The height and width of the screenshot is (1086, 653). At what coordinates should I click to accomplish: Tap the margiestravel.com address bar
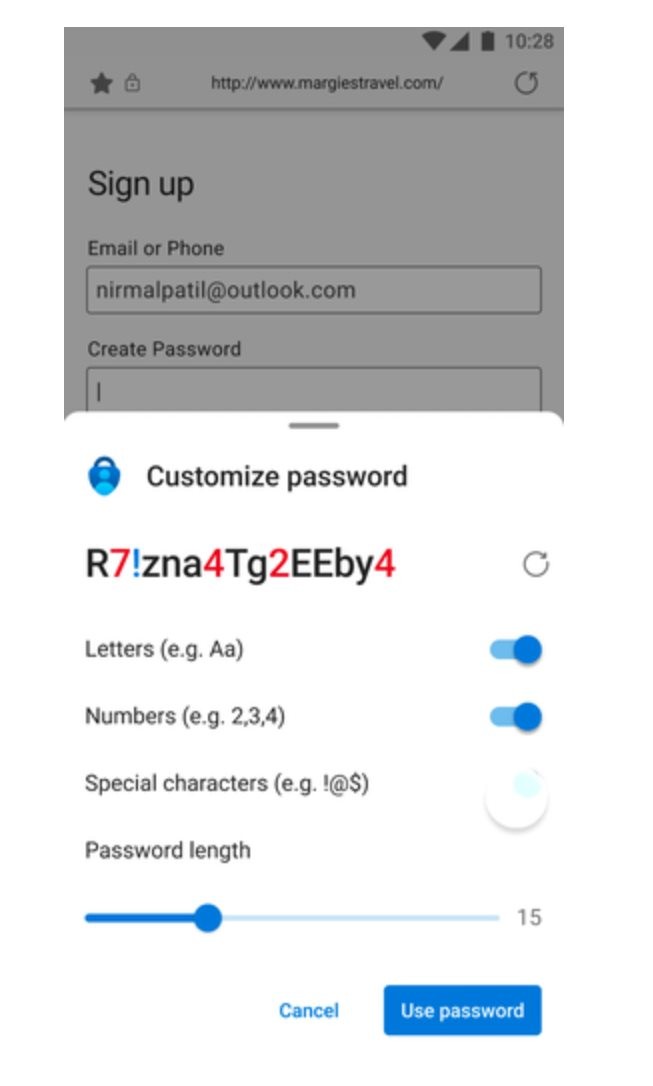(x=327, y=83)
